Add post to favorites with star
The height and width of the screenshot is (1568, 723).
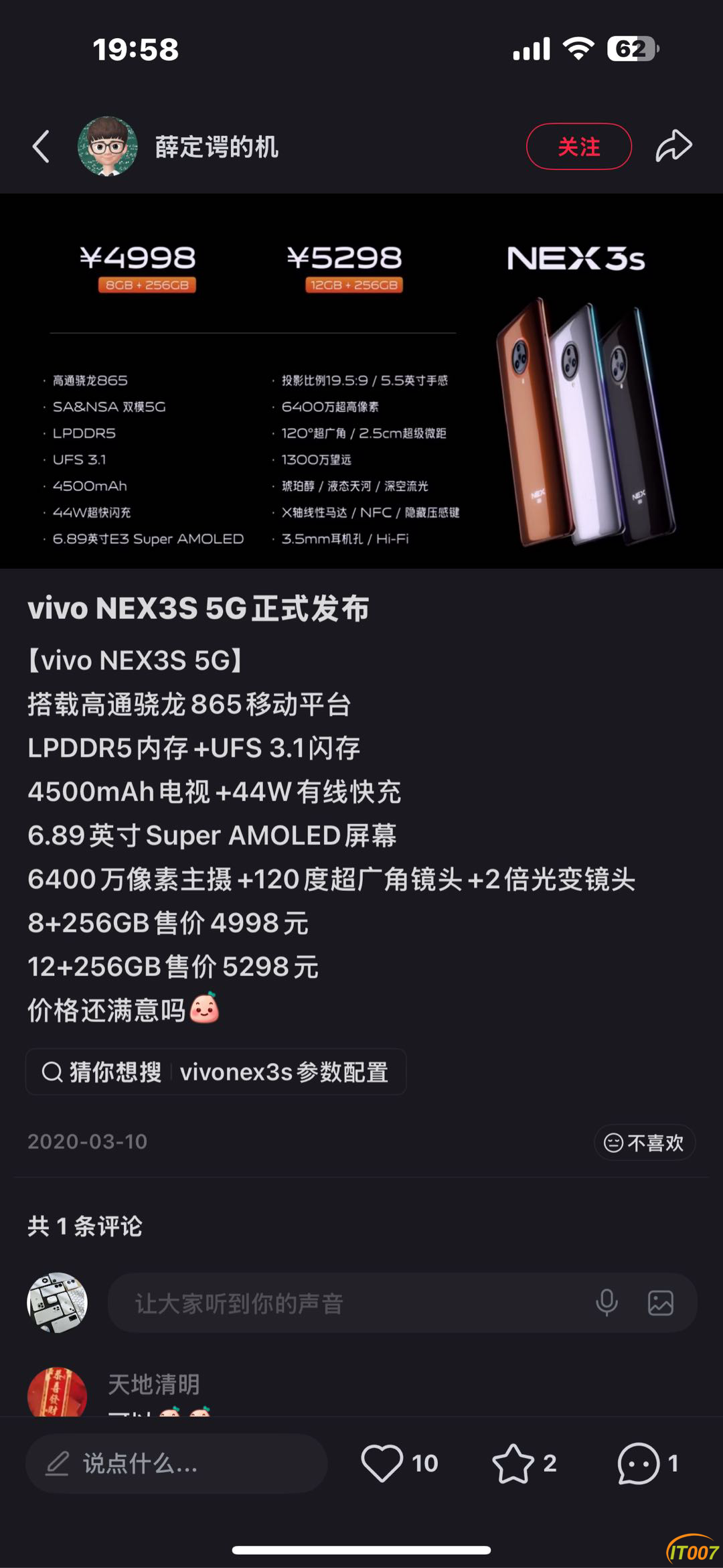[x=513, y=1464]
